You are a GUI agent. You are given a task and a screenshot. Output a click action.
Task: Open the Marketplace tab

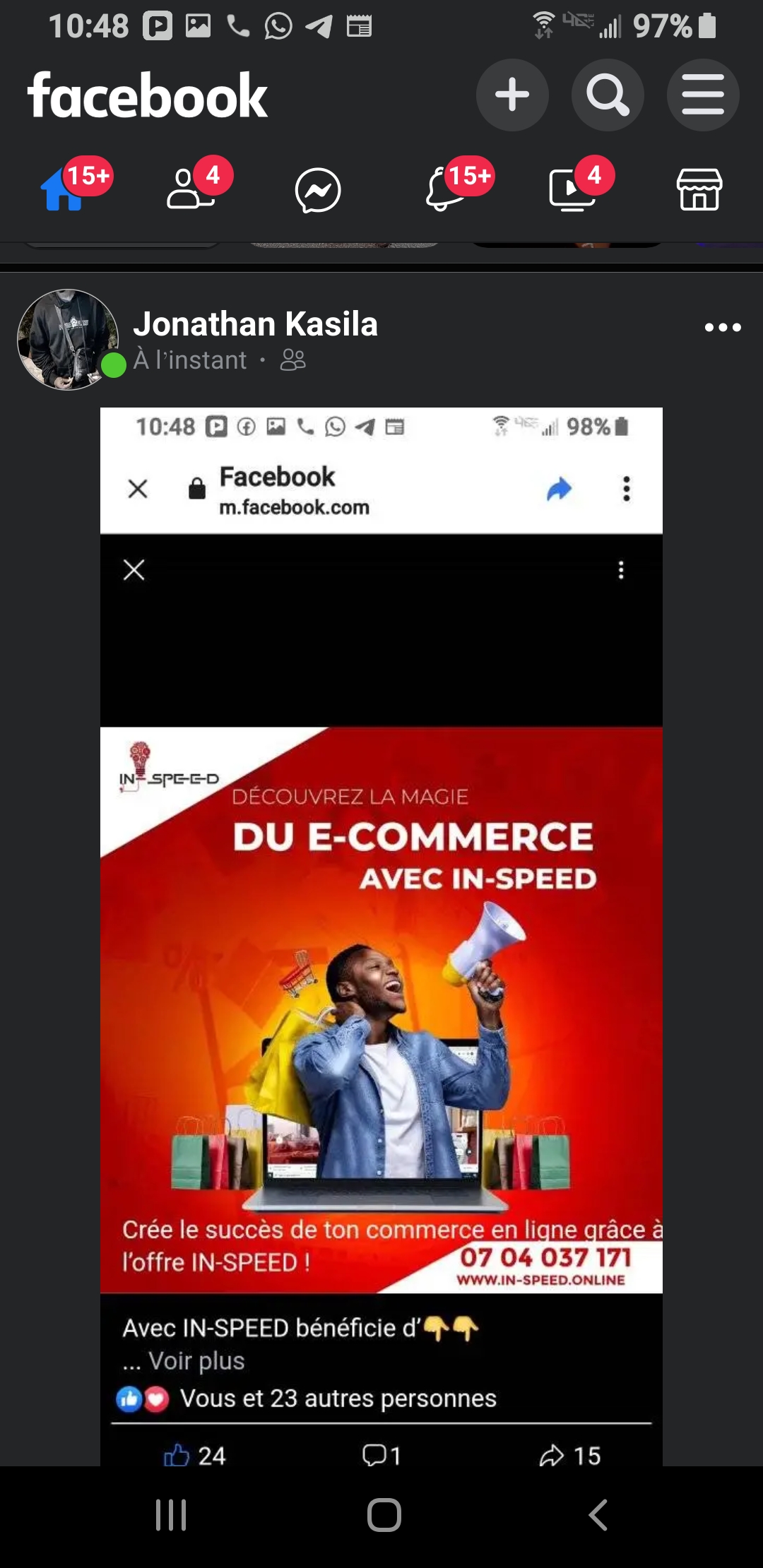pyautogui.click(x=699, y=191)
